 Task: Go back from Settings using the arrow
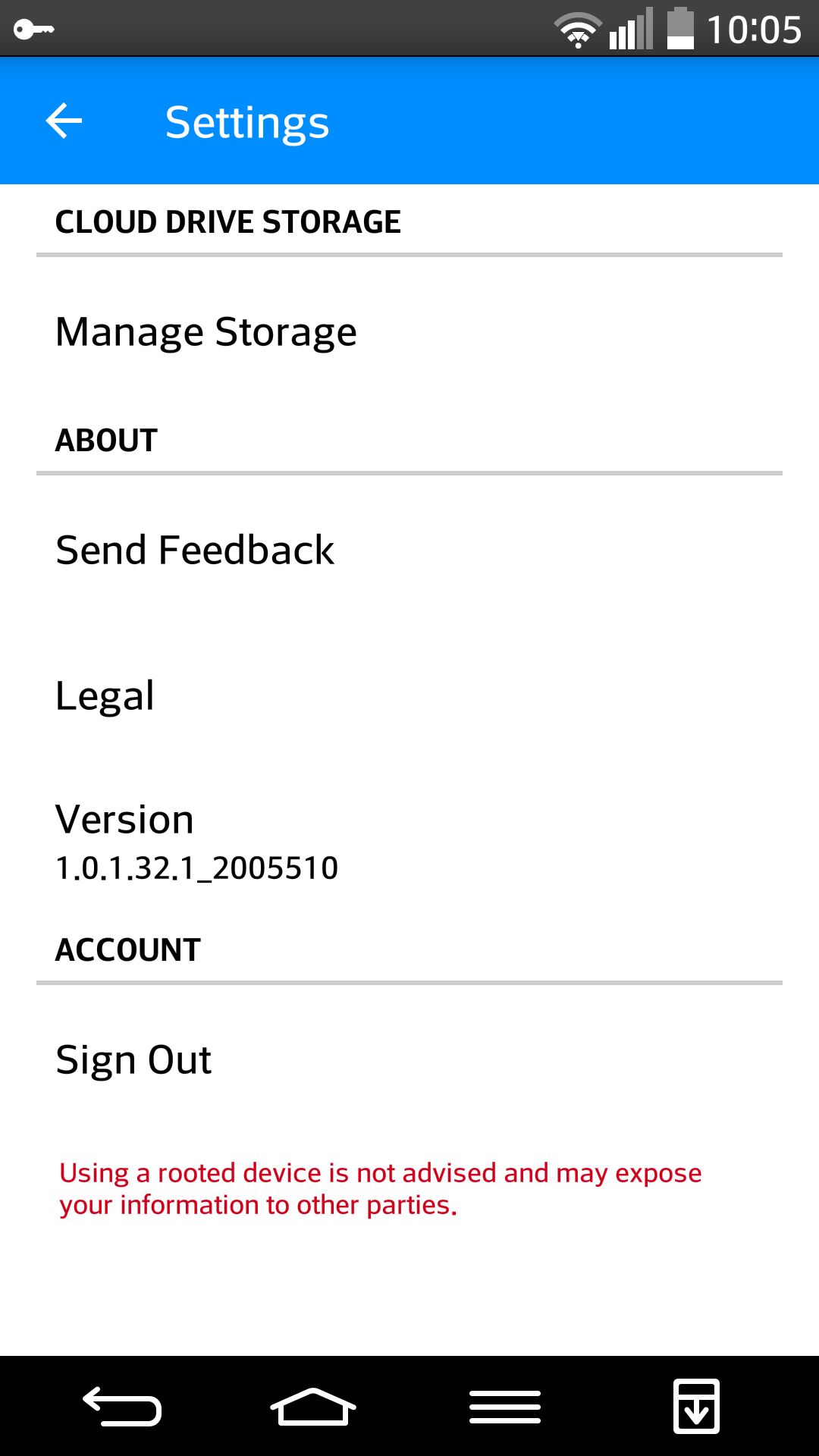64,121
